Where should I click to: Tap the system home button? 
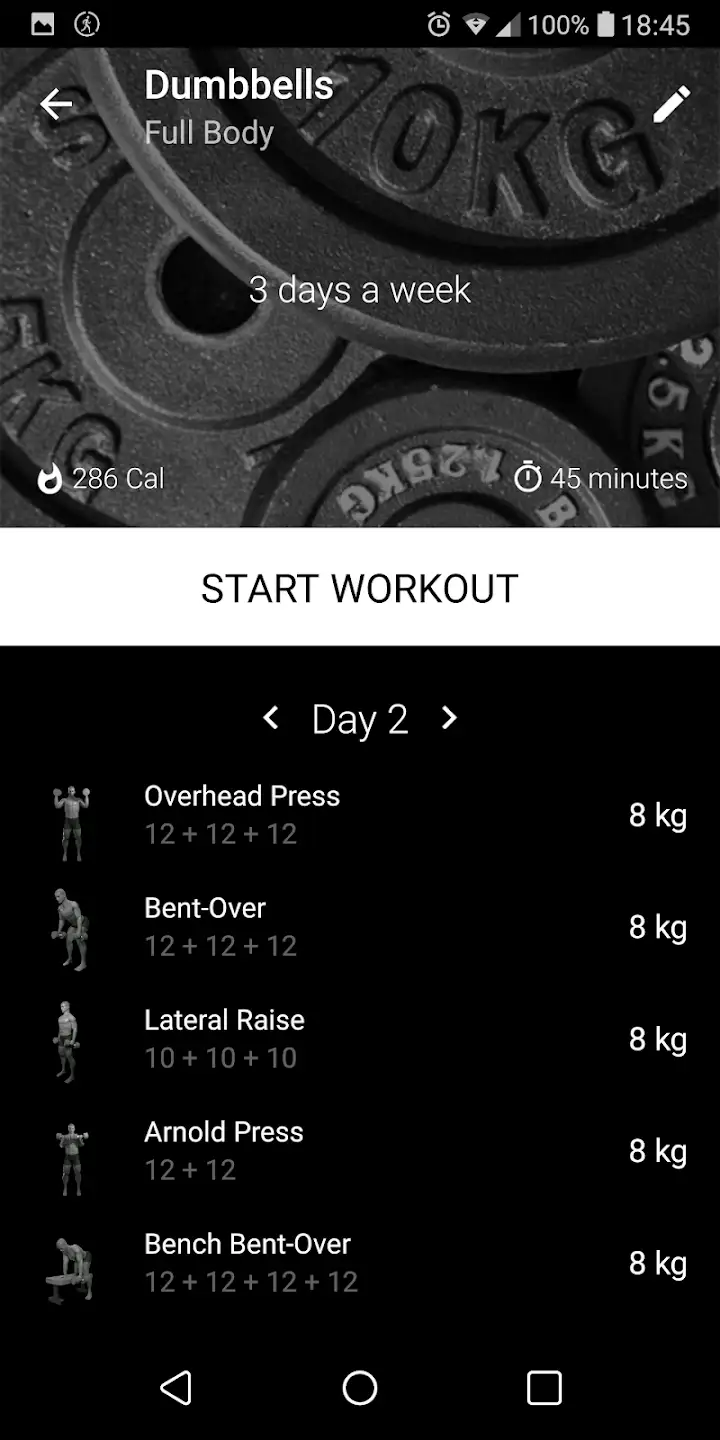click(x=360, y=1388)
